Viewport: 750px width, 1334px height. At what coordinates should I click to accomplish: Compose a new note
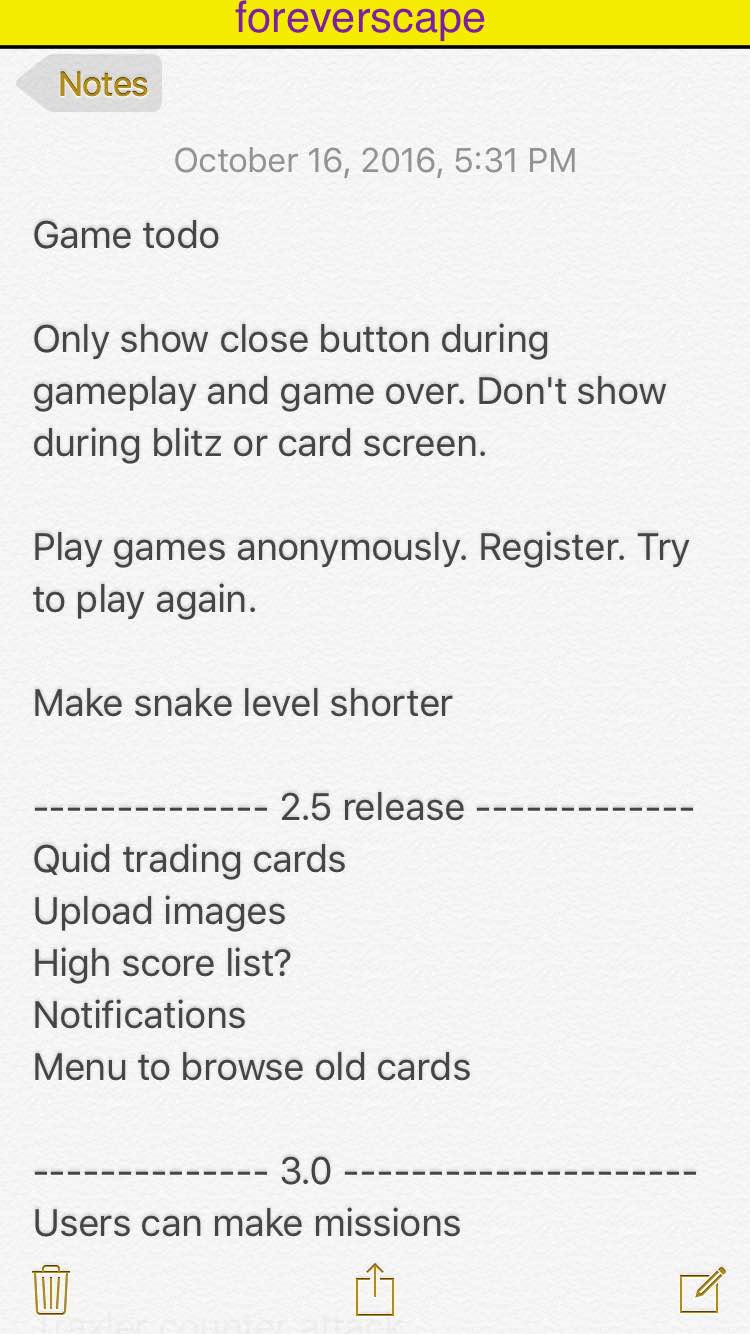click(702, 1290)
